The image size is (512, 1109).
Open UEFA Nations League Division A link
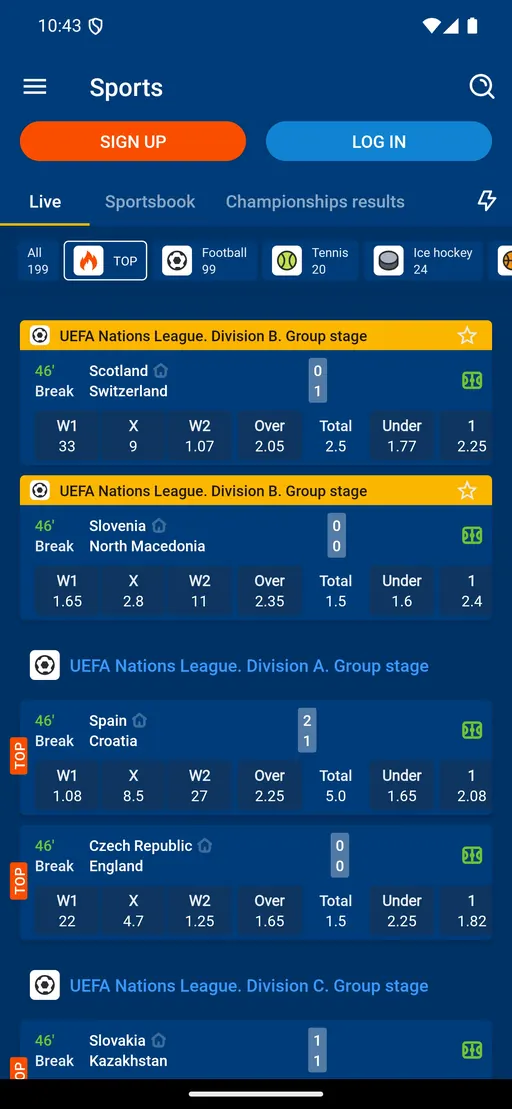(249, 666)
